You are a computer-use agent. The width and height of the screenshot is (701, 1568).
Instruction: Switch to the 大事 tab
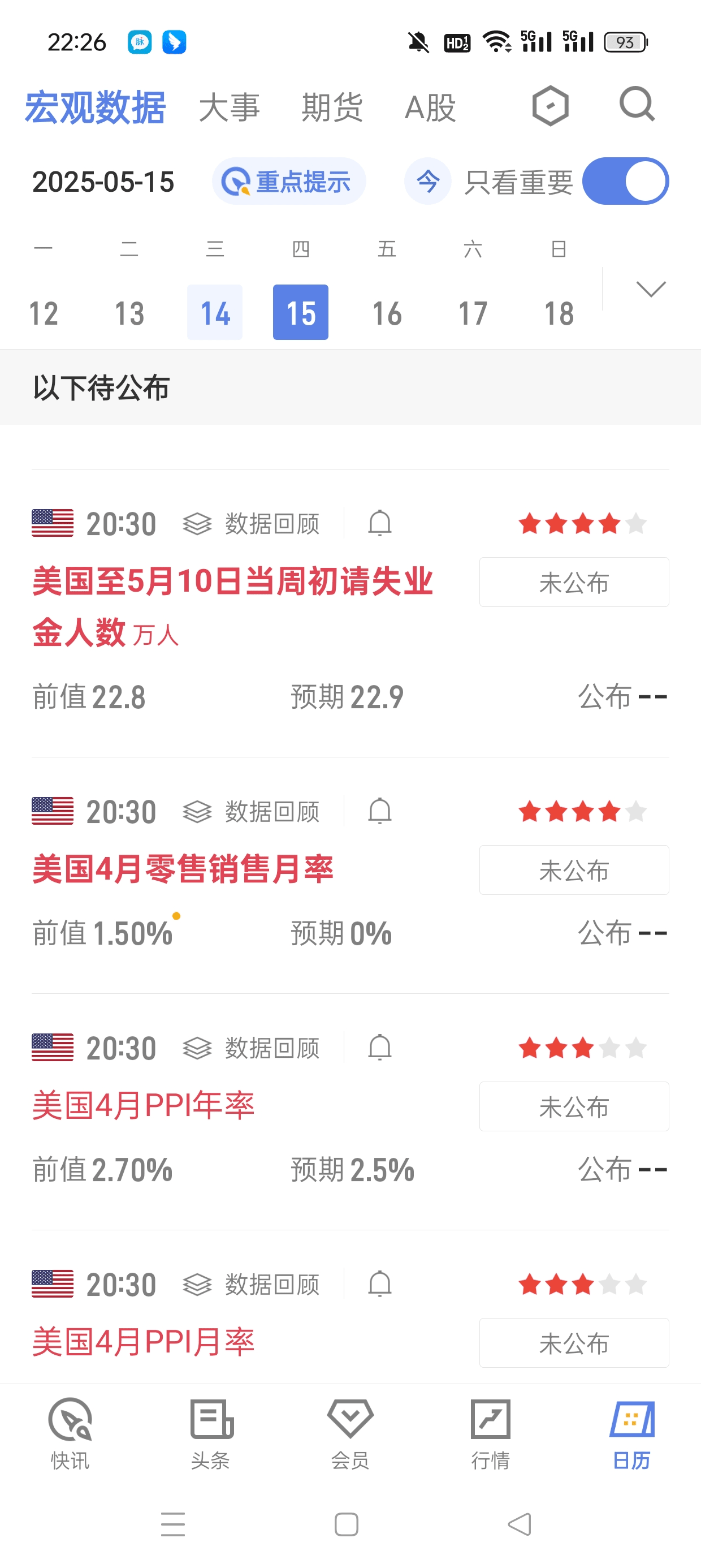tap(230, 107)
